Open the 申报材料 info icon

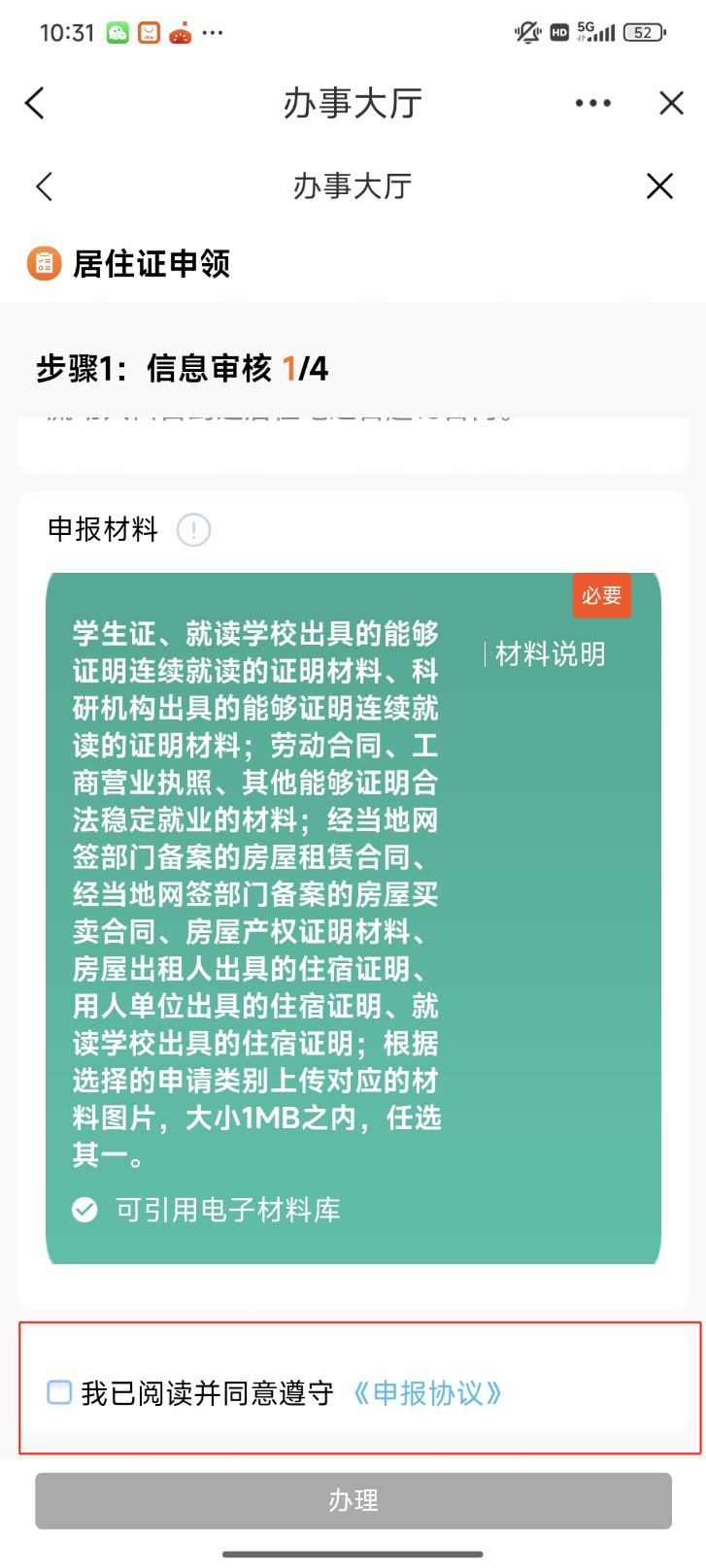[193, 530]
